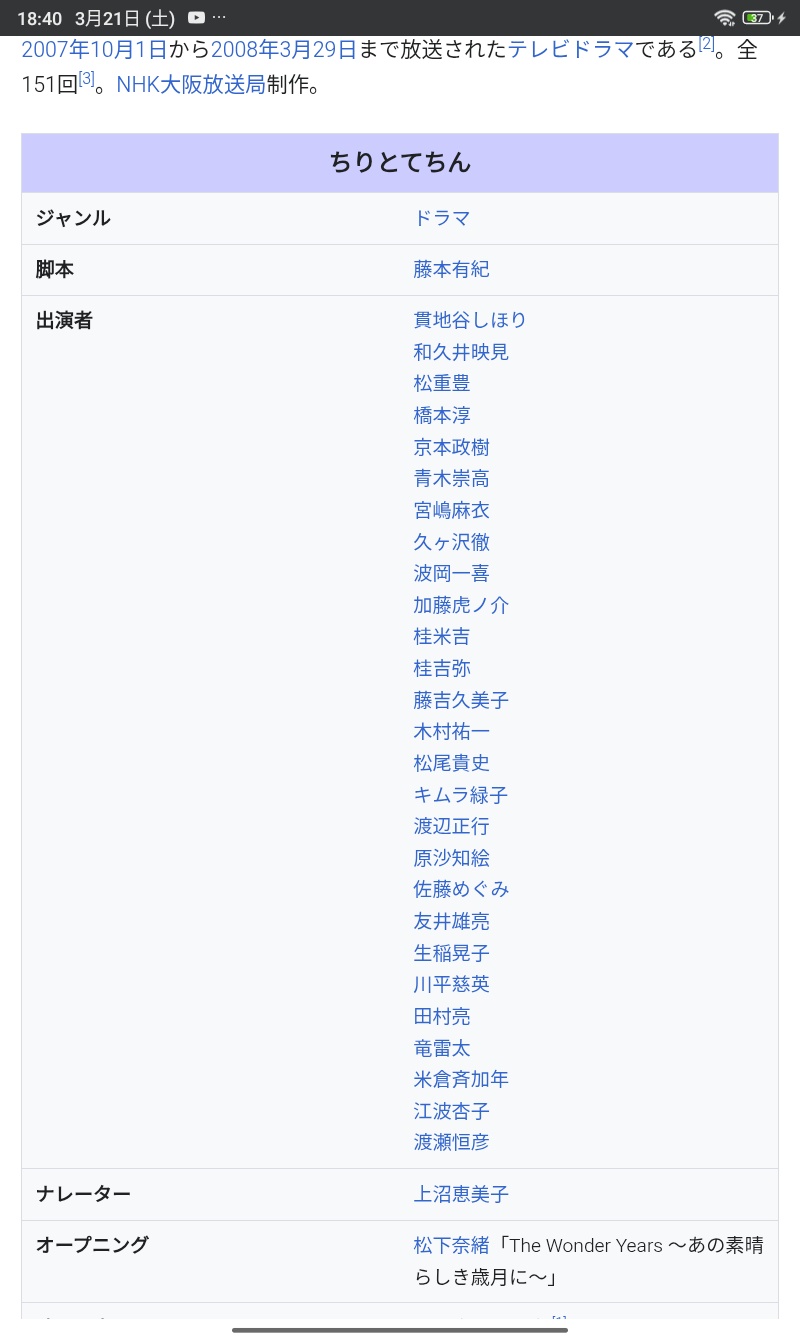Jump to footnote reference 3
The image size is (800, 1340).
click(x=87, y=79)
